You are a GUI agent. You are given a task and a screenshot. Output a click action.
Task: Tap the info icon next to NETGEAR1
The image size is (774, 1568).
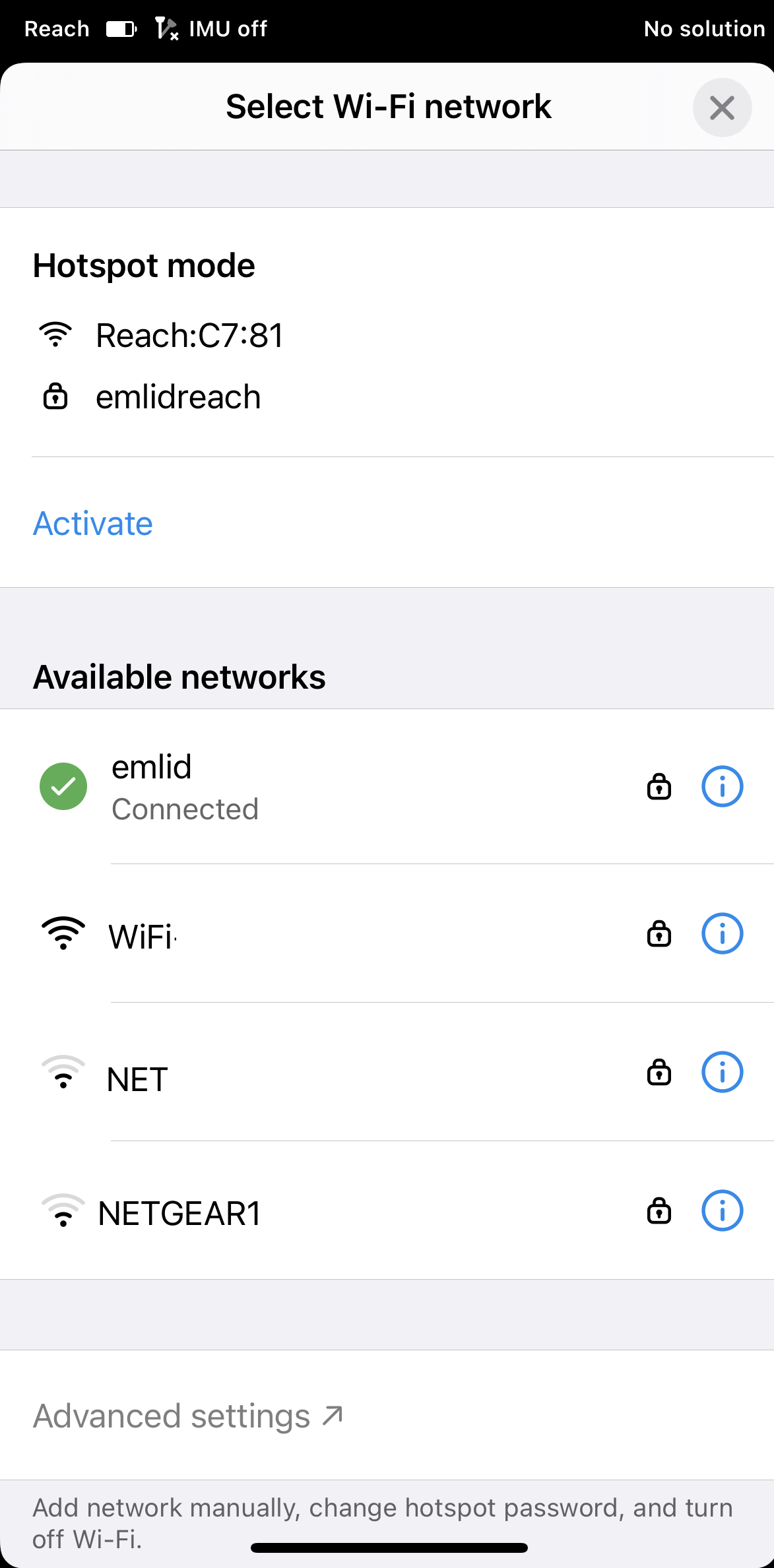click(x=722, y=1210)
